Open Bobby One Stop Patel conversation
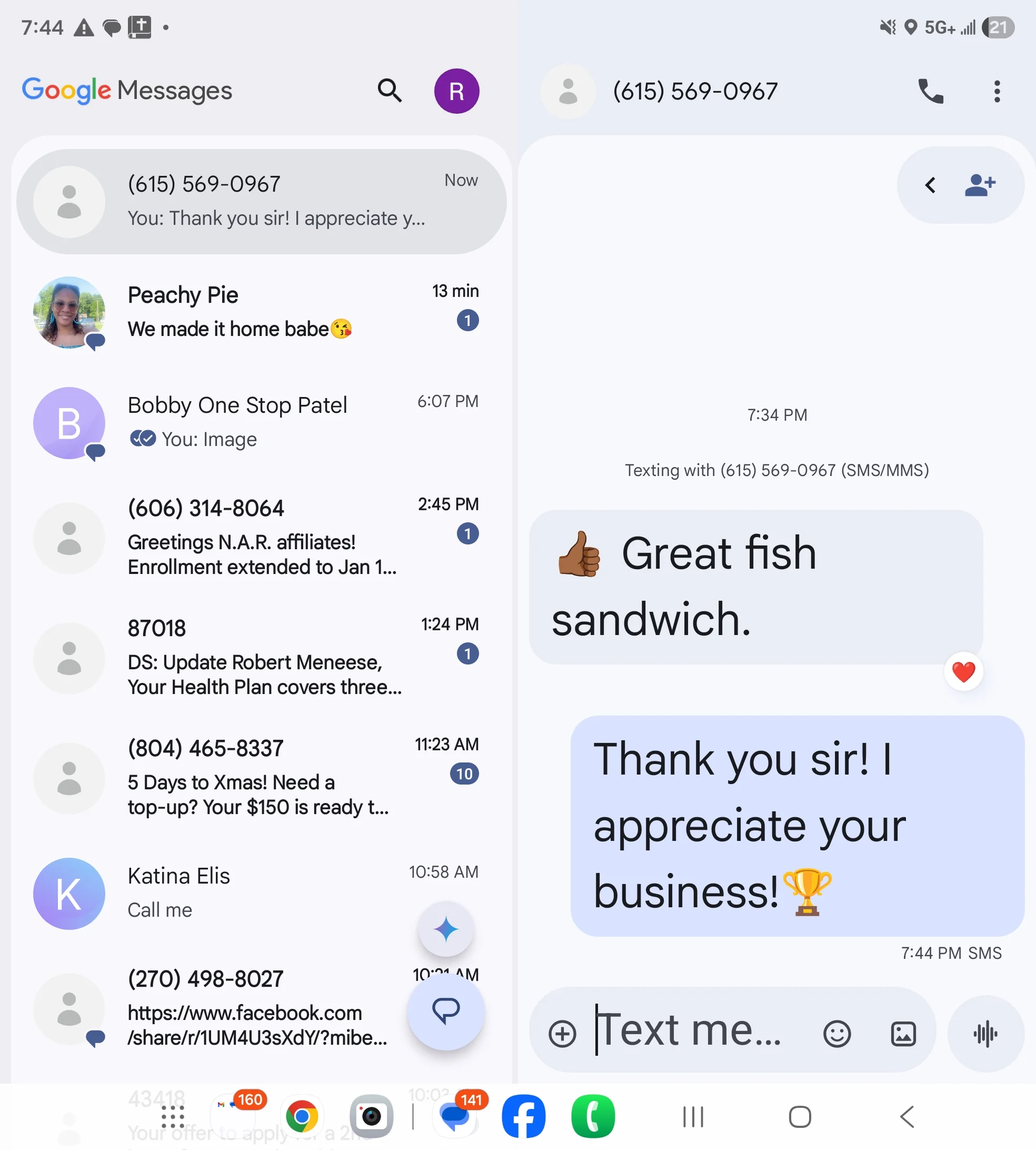 [x=256, y=422]
